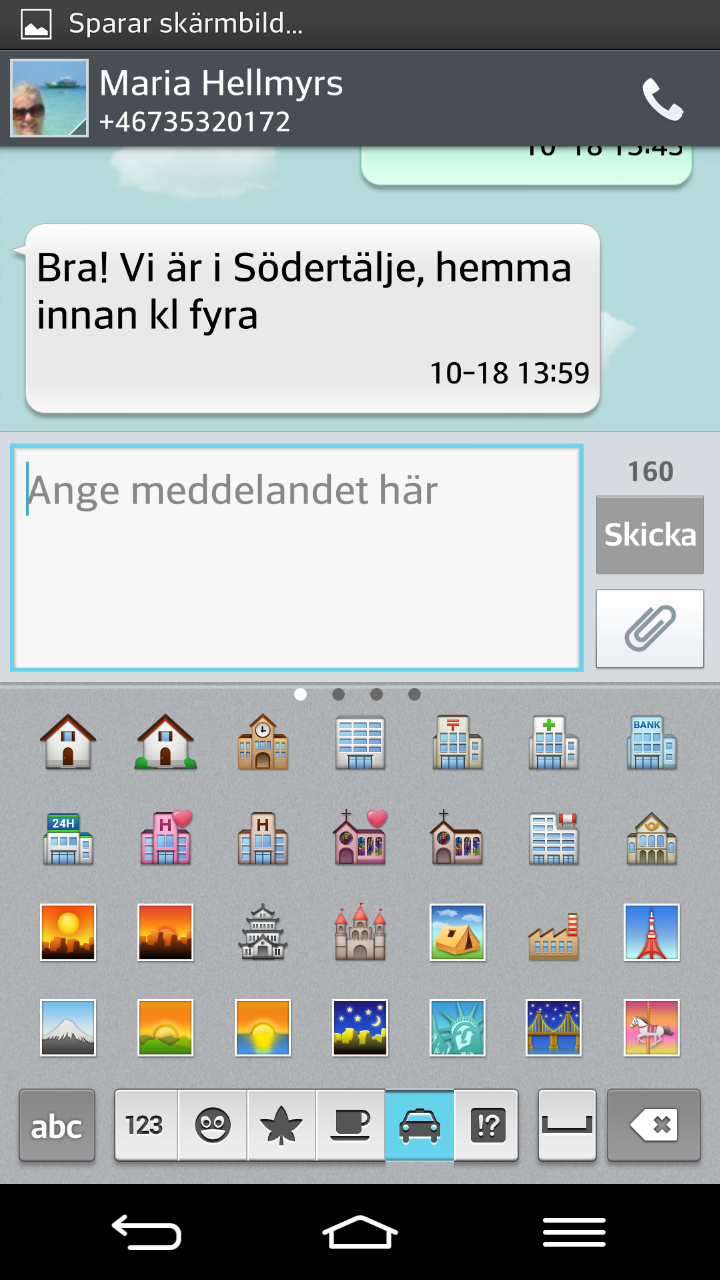720x1280 pixels.
Task: Insert a space with the space key
Action: (x=567, y=1126)
